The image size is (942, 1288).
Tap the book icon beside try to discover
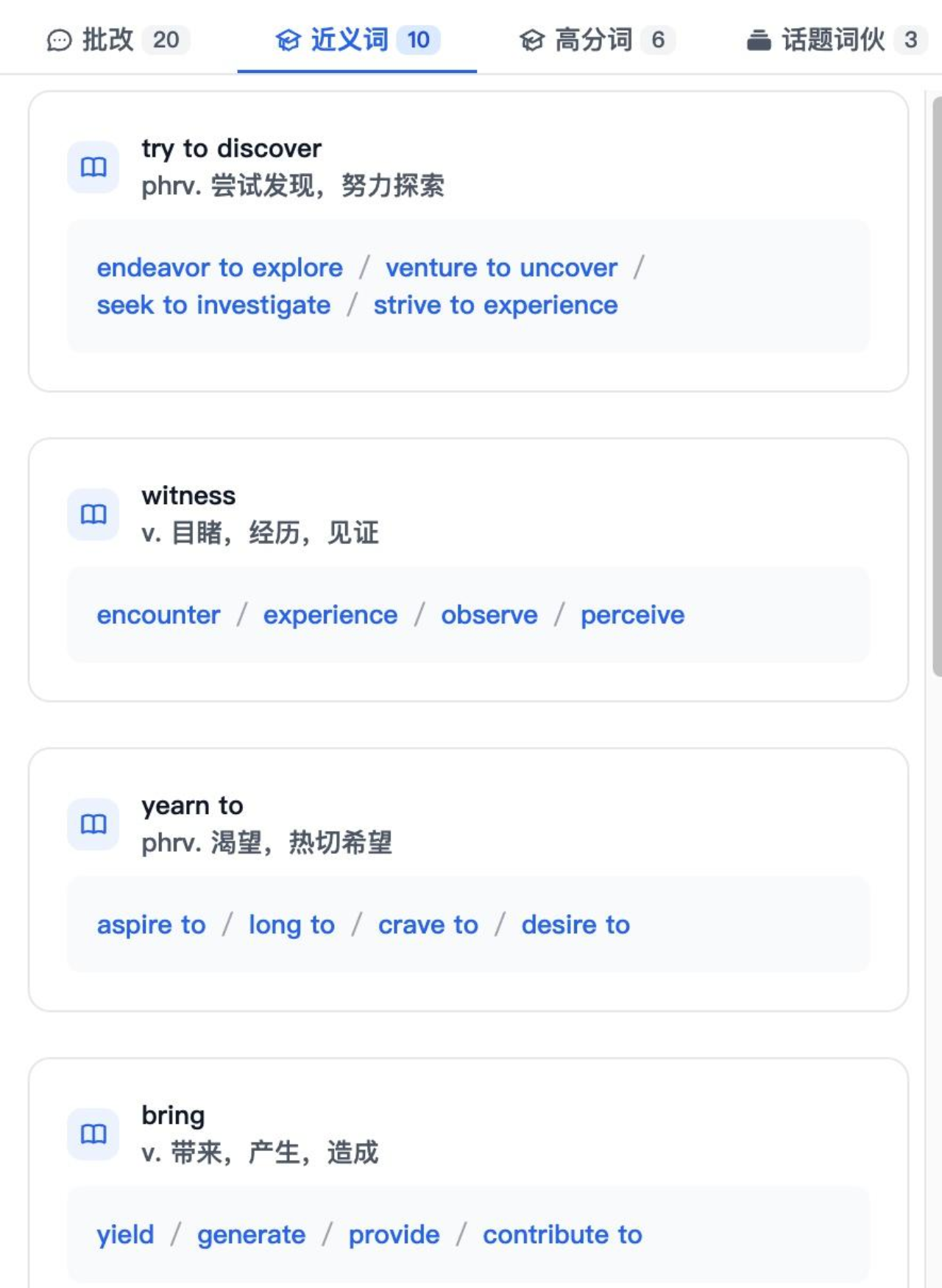point(93,167)
